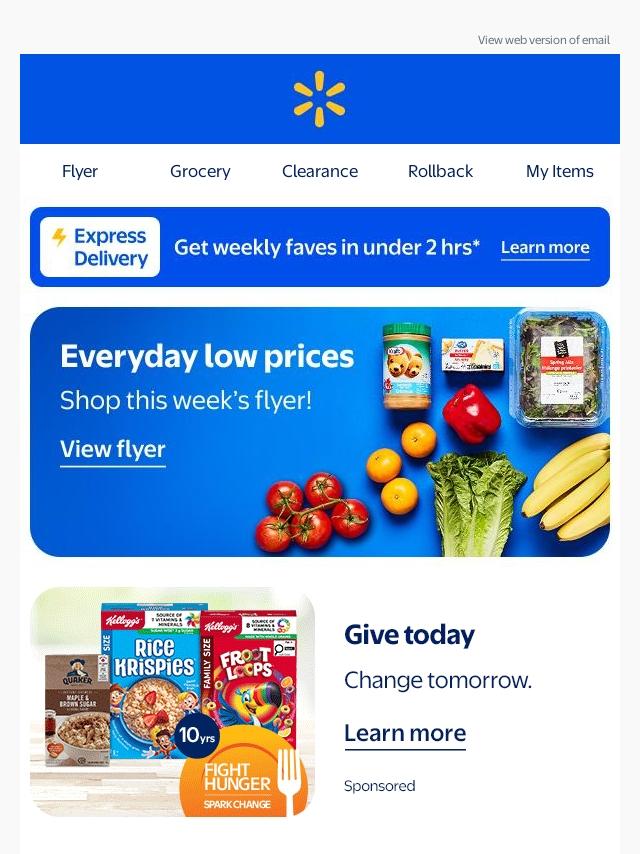This screenshot has height=854, width=640.
Task: Open the Flyer navigation link
Action: click(x=80, y=171)
